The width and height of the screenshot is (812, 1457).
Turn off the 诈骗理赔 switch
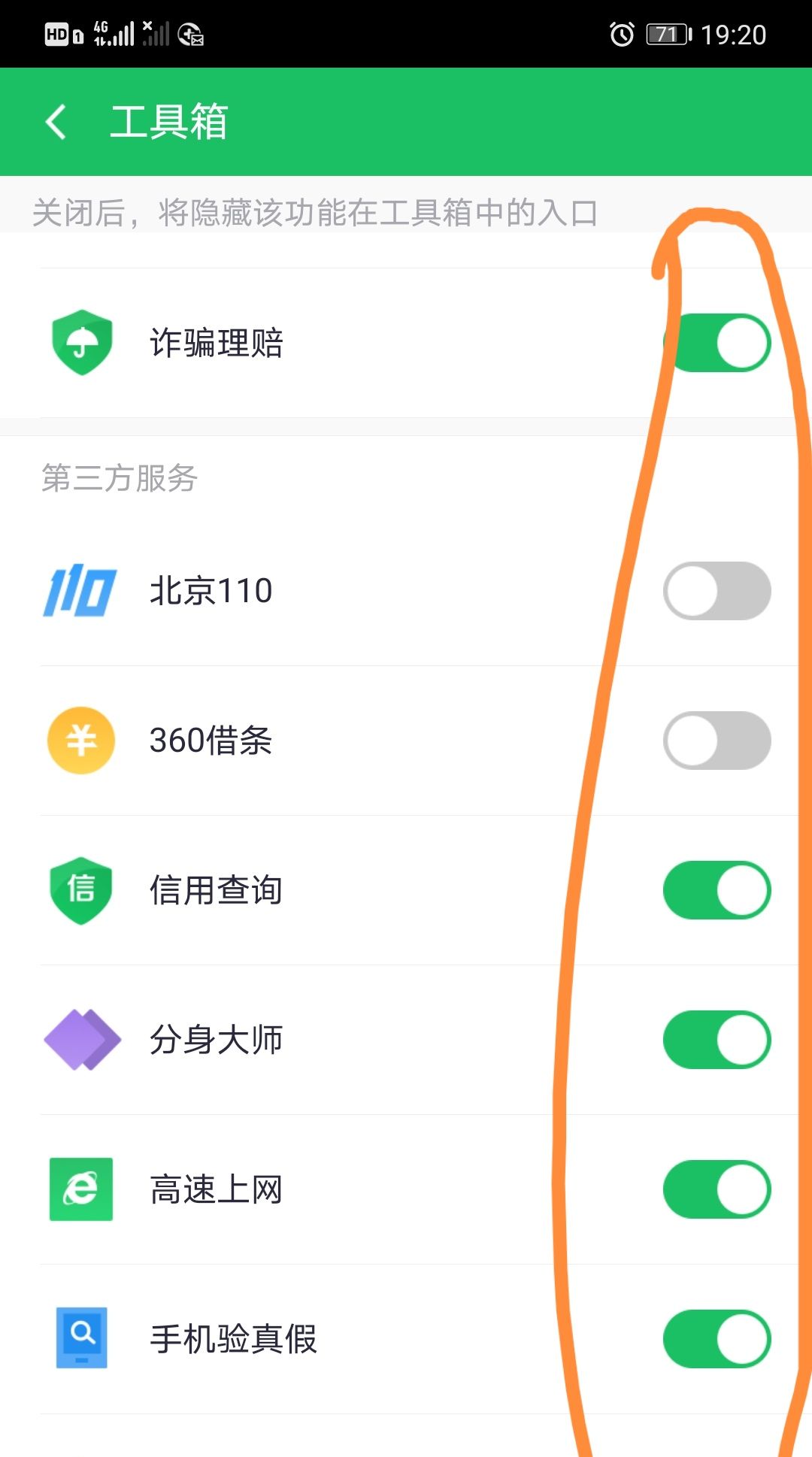point(717,343)
